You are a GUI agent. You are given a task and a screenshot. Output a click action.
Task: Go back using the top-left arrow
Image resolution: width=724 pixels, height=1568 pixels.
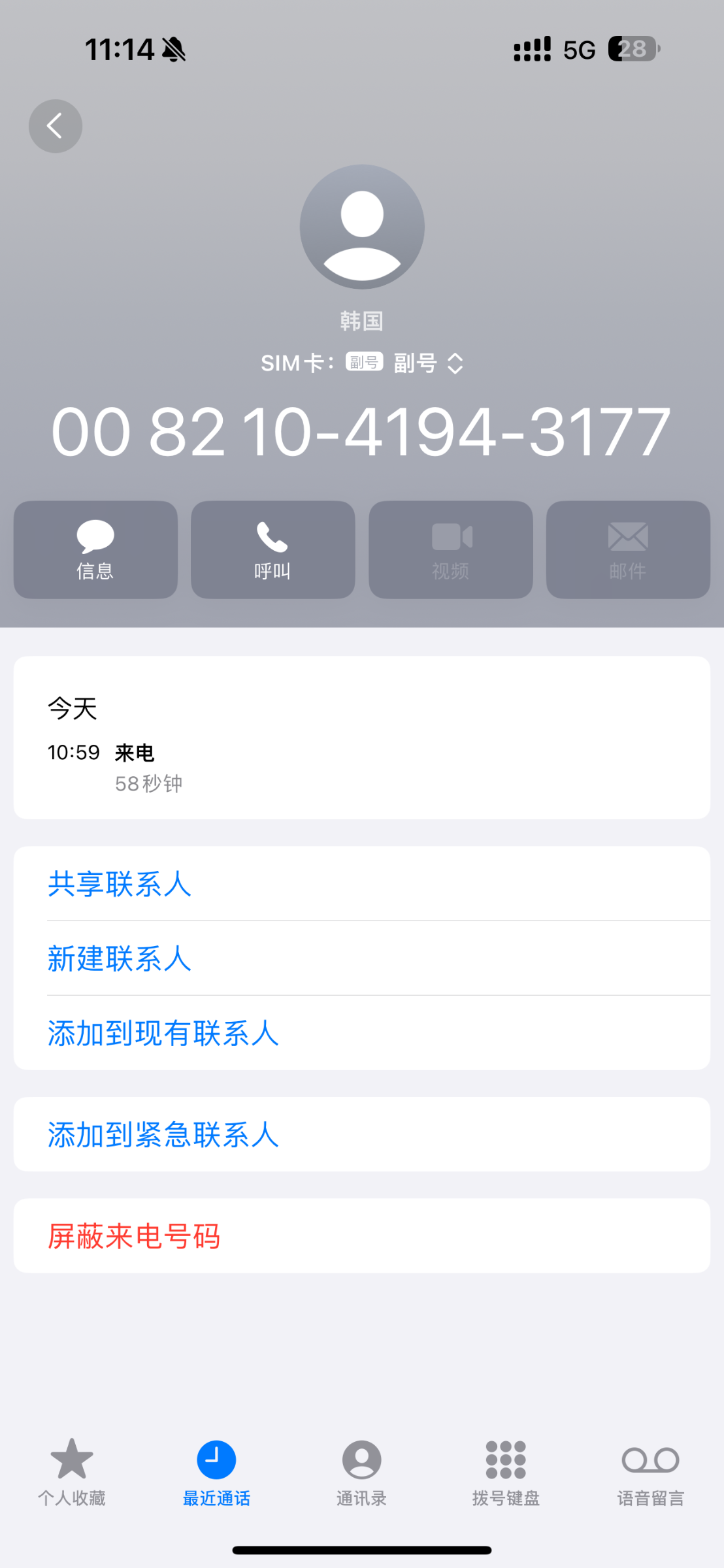[56, 126]
